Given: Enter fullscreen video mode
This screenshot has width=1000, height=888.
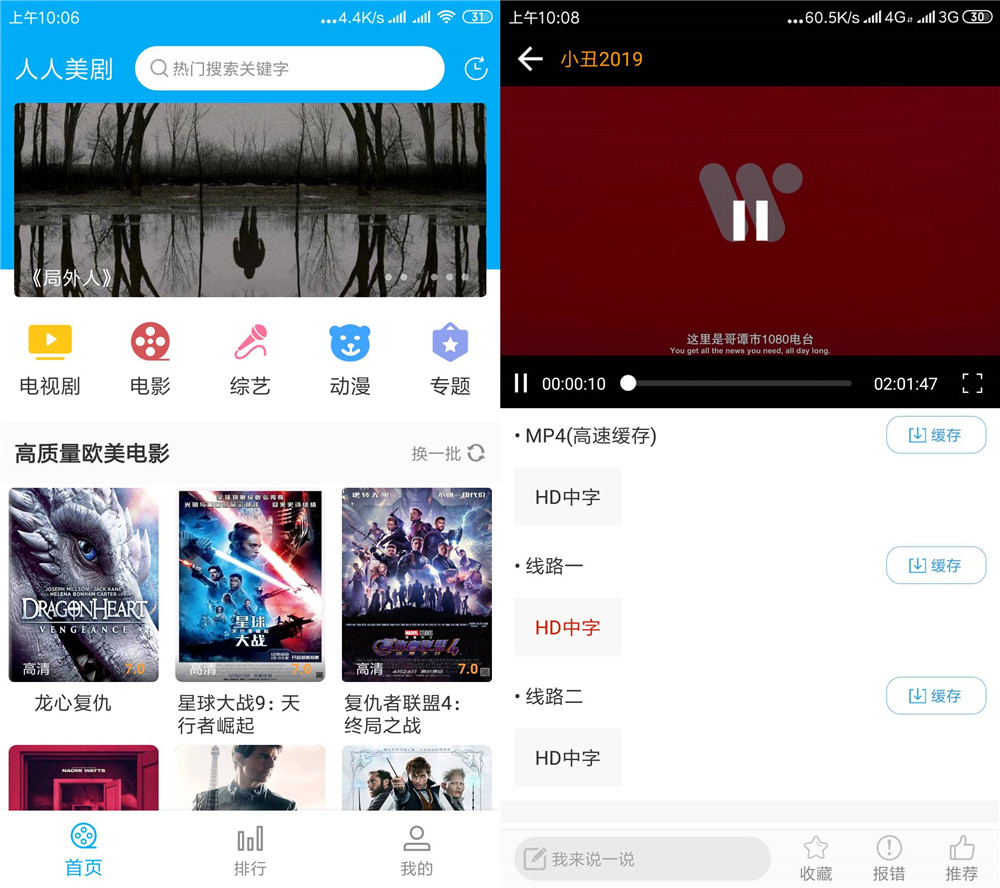Looking at the screenshot, I should [x=972, y=383].
